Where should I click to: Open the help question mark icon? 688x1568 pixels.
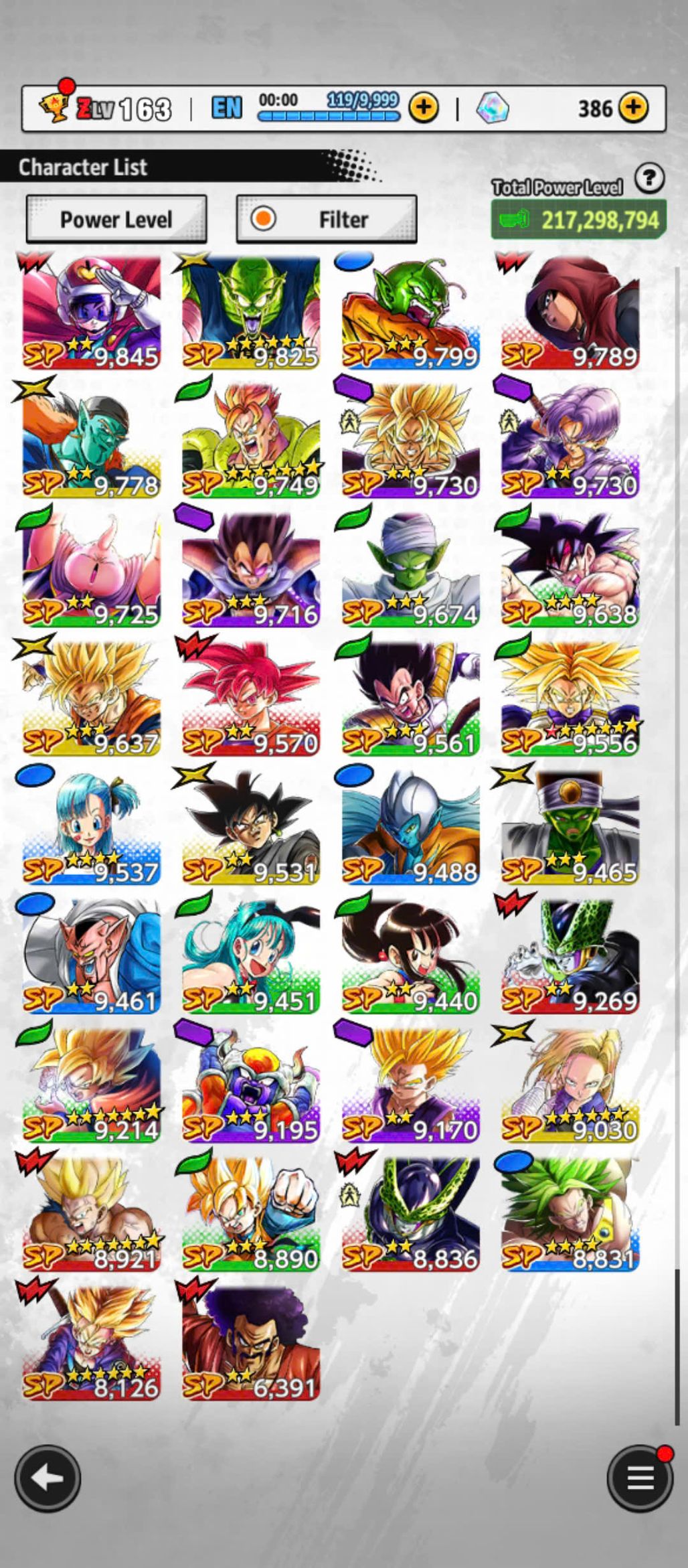(649, 179)
